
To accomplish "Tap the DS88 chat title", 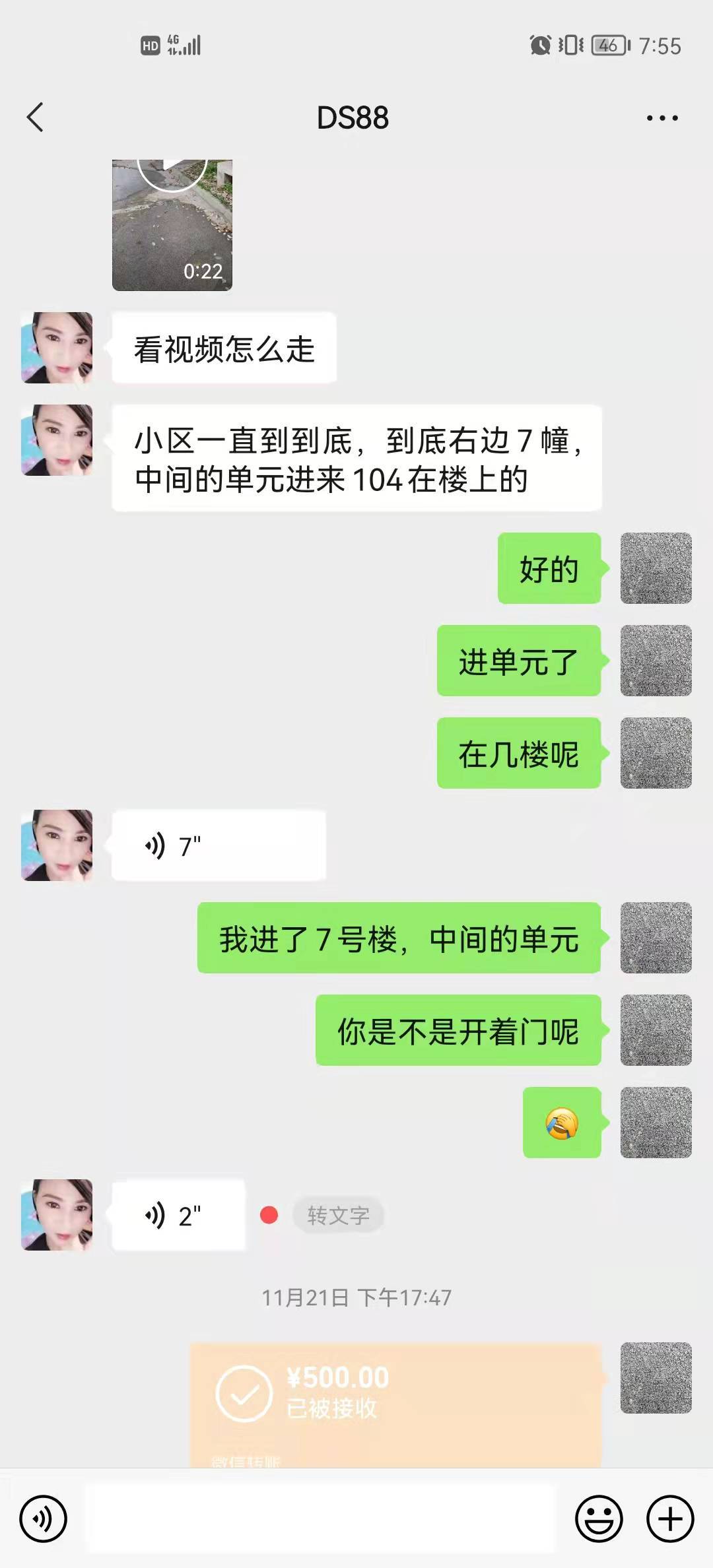I will 351,117.
